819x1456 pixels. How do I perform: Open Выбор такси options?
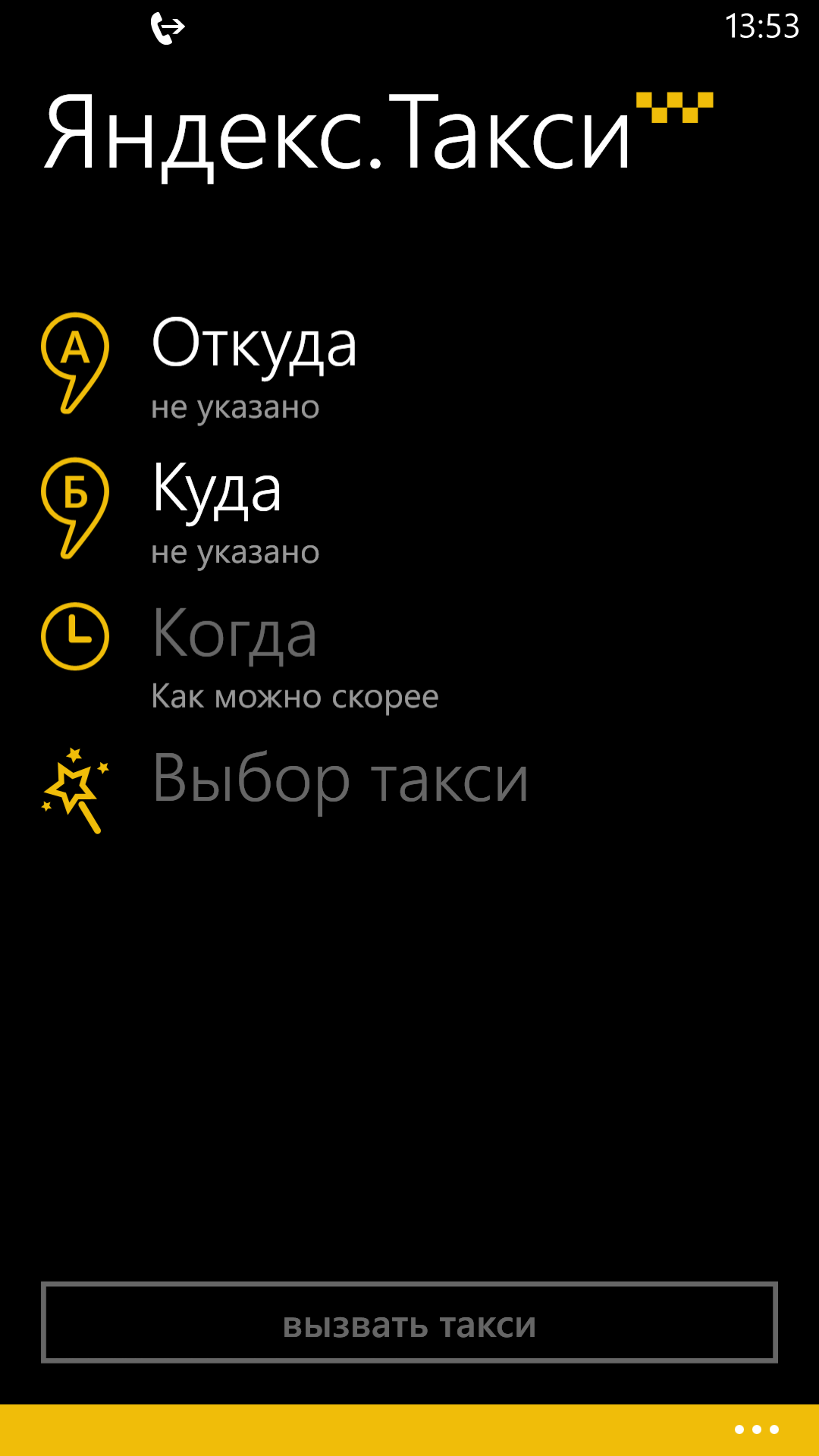tap(409, 789)
